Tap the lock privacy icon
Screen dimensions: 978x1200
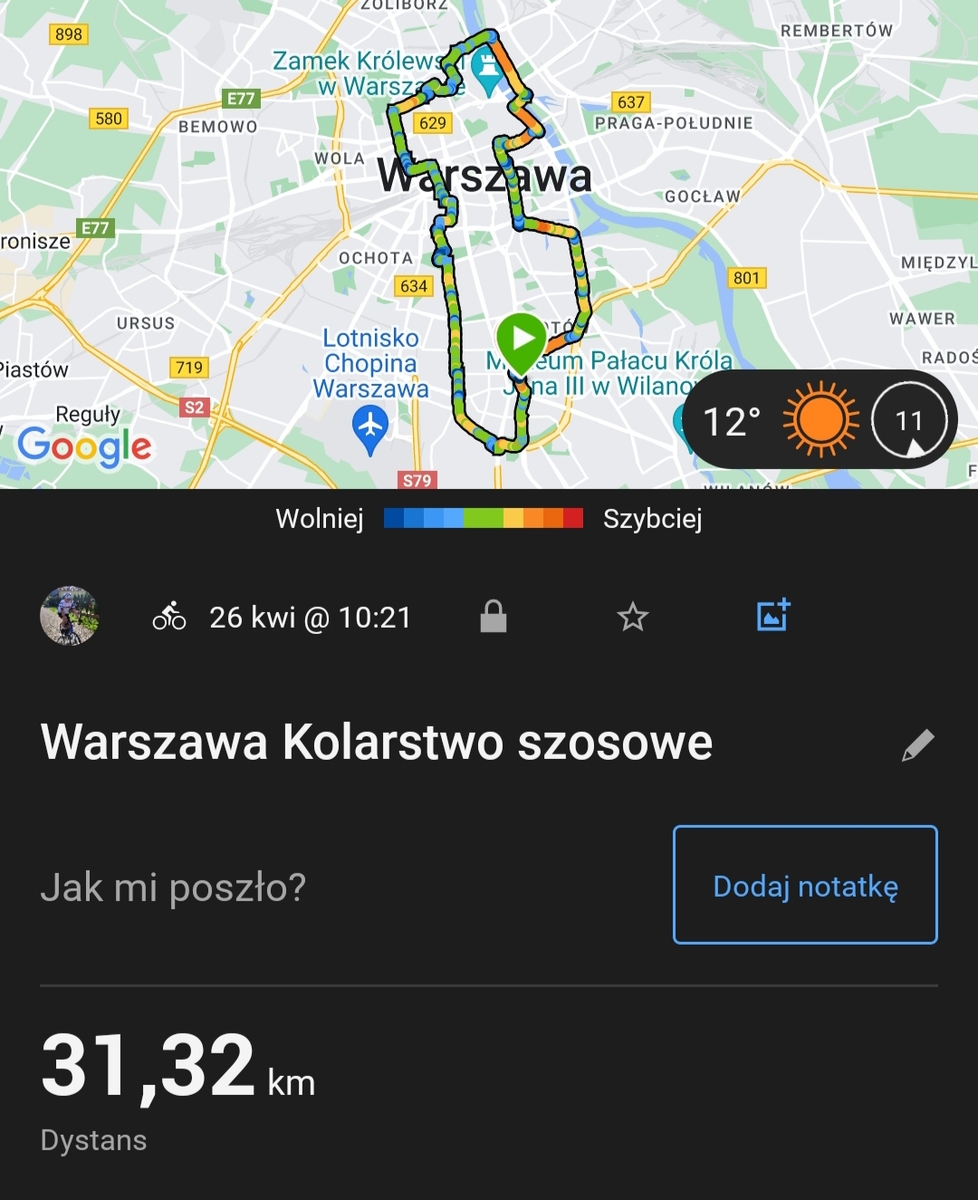coord(493,618)
